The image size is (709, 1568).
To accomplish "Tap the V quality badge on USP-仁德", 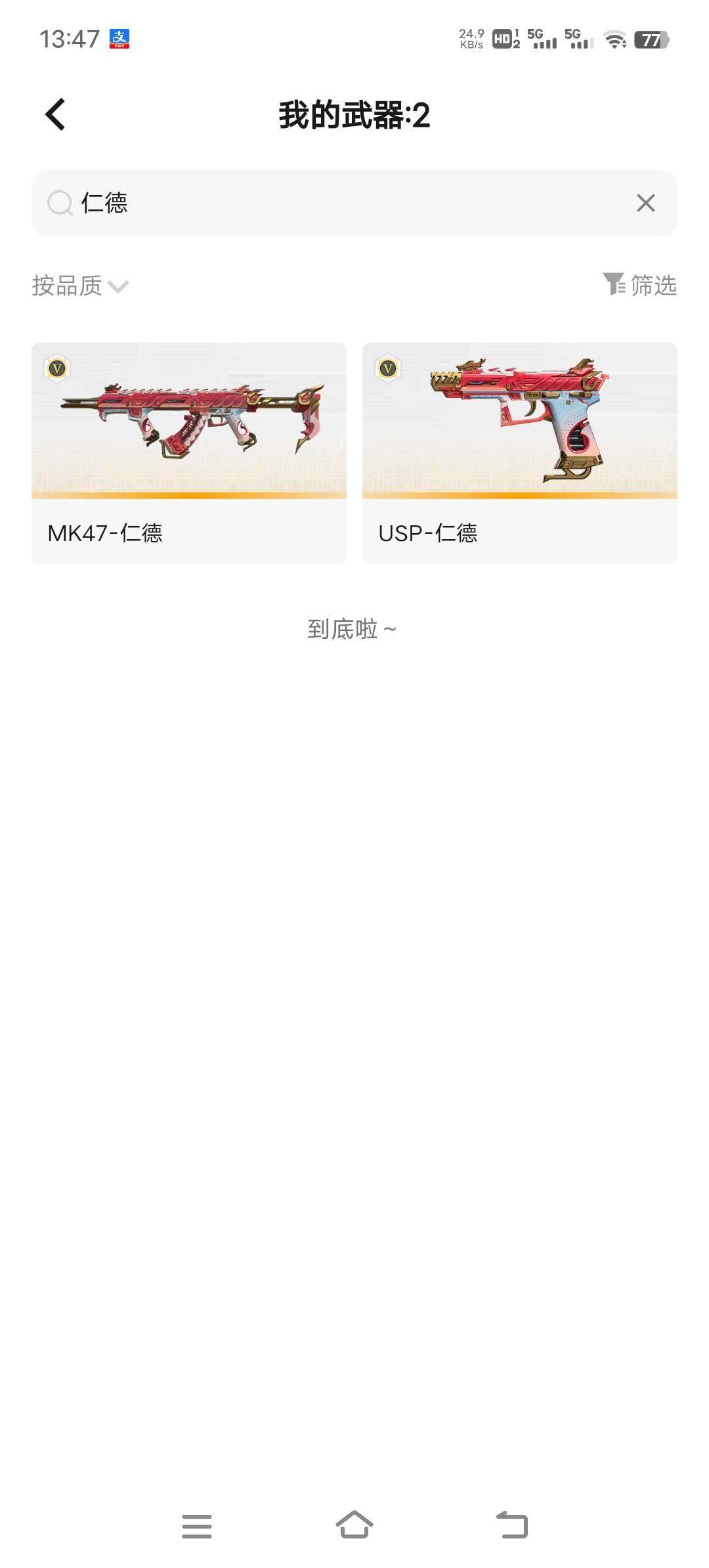I will pos(389,370).
